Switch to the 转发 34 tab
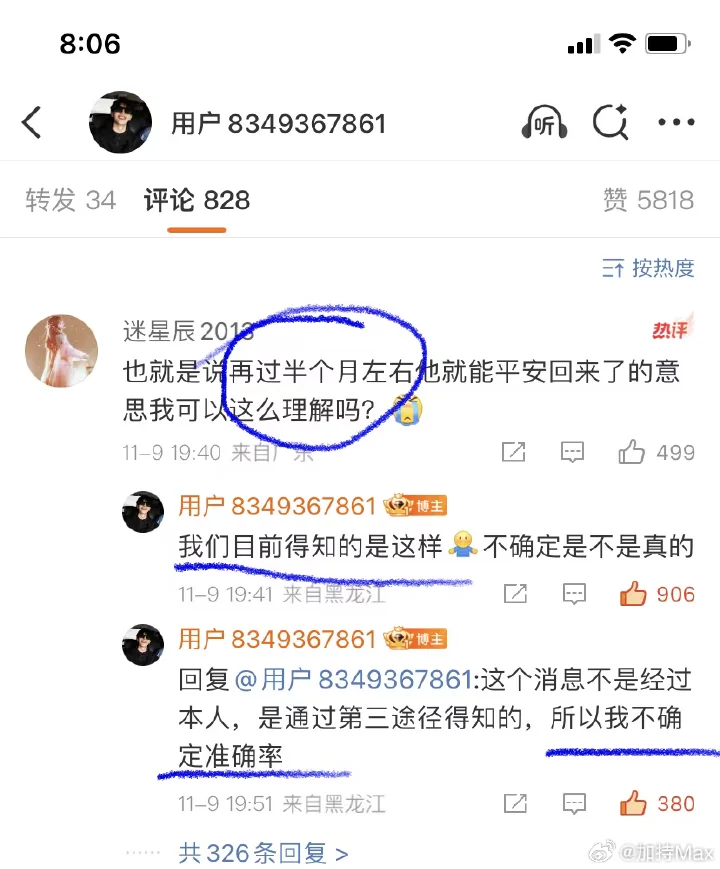 [70, 200]
